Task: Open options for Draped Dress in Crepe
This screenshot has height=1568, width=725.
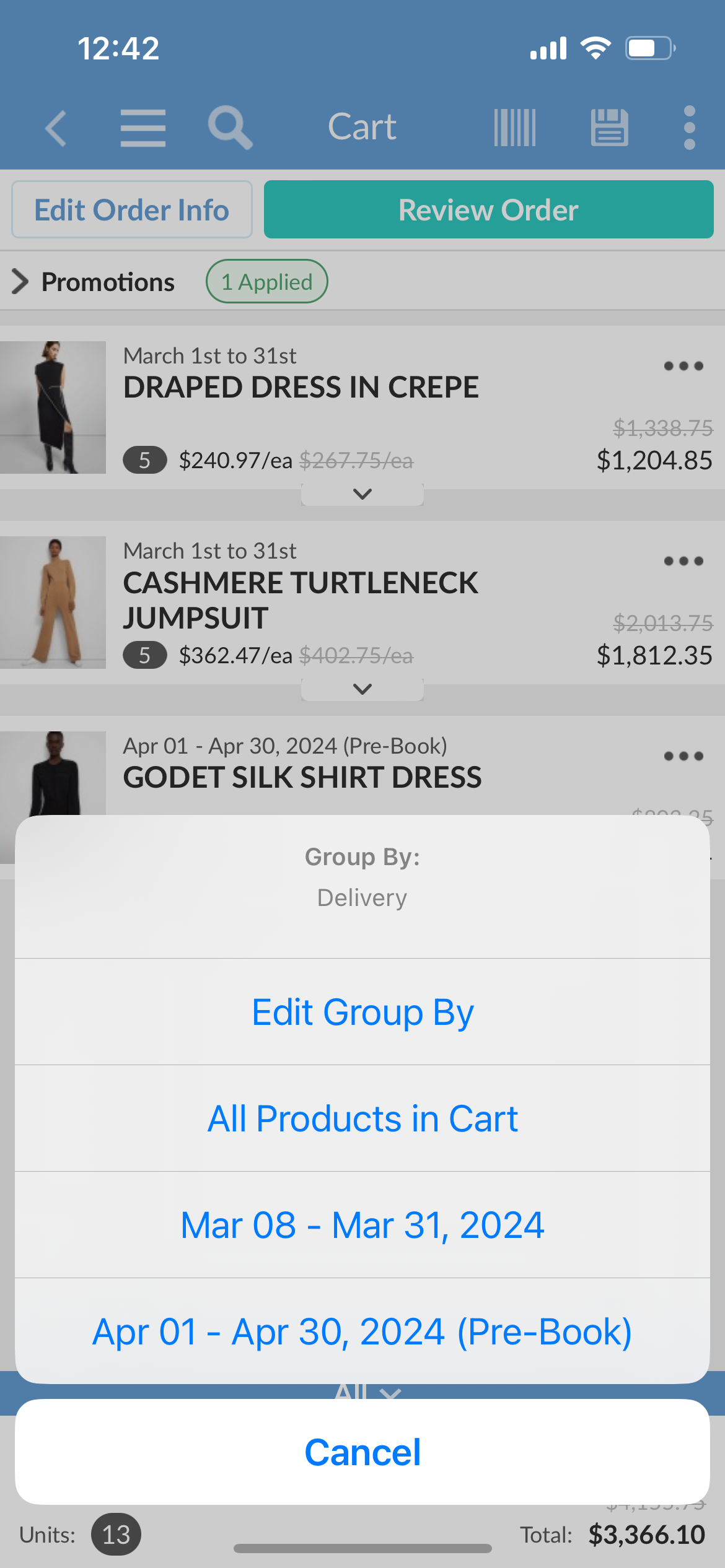Action: point(683,366)
